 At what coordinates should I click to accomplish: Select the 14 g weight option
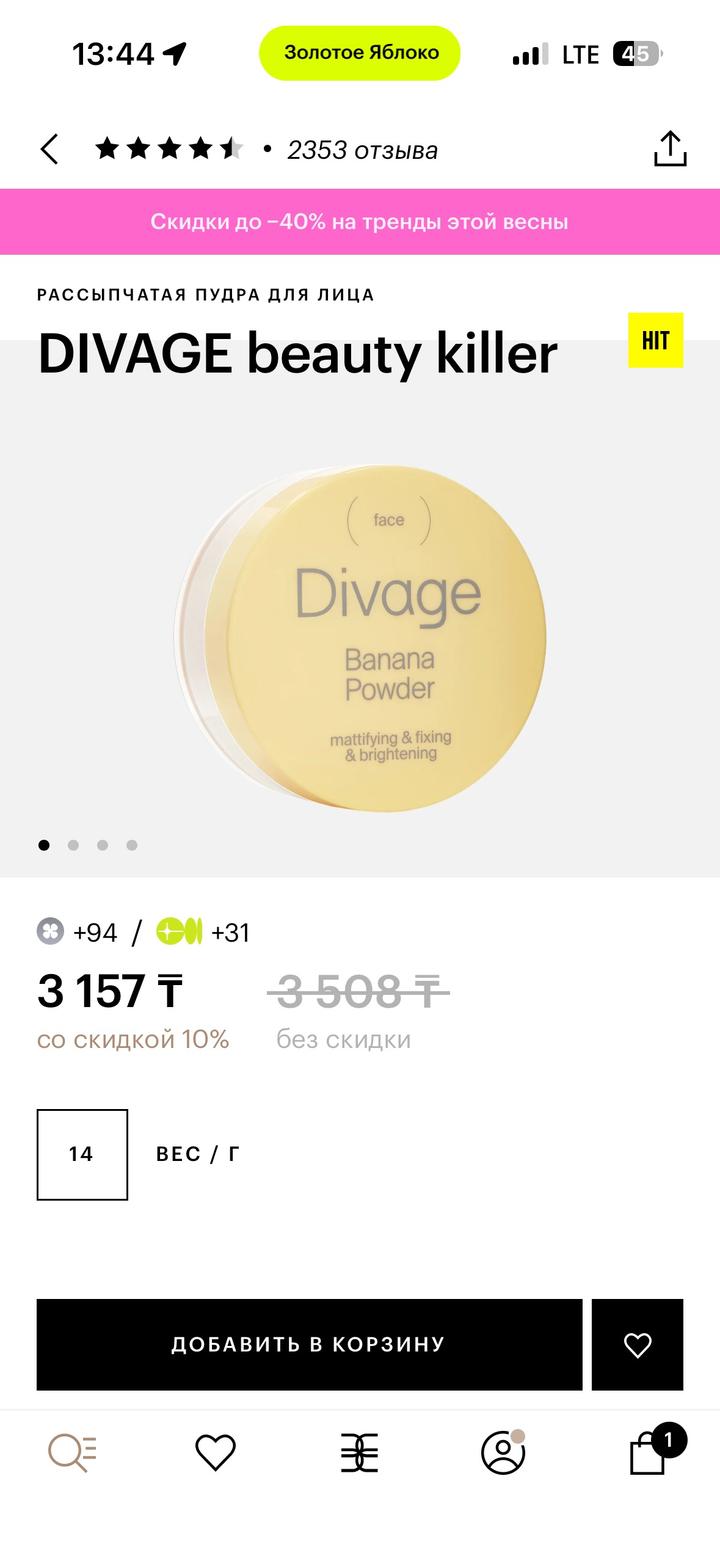(82, 1154)
